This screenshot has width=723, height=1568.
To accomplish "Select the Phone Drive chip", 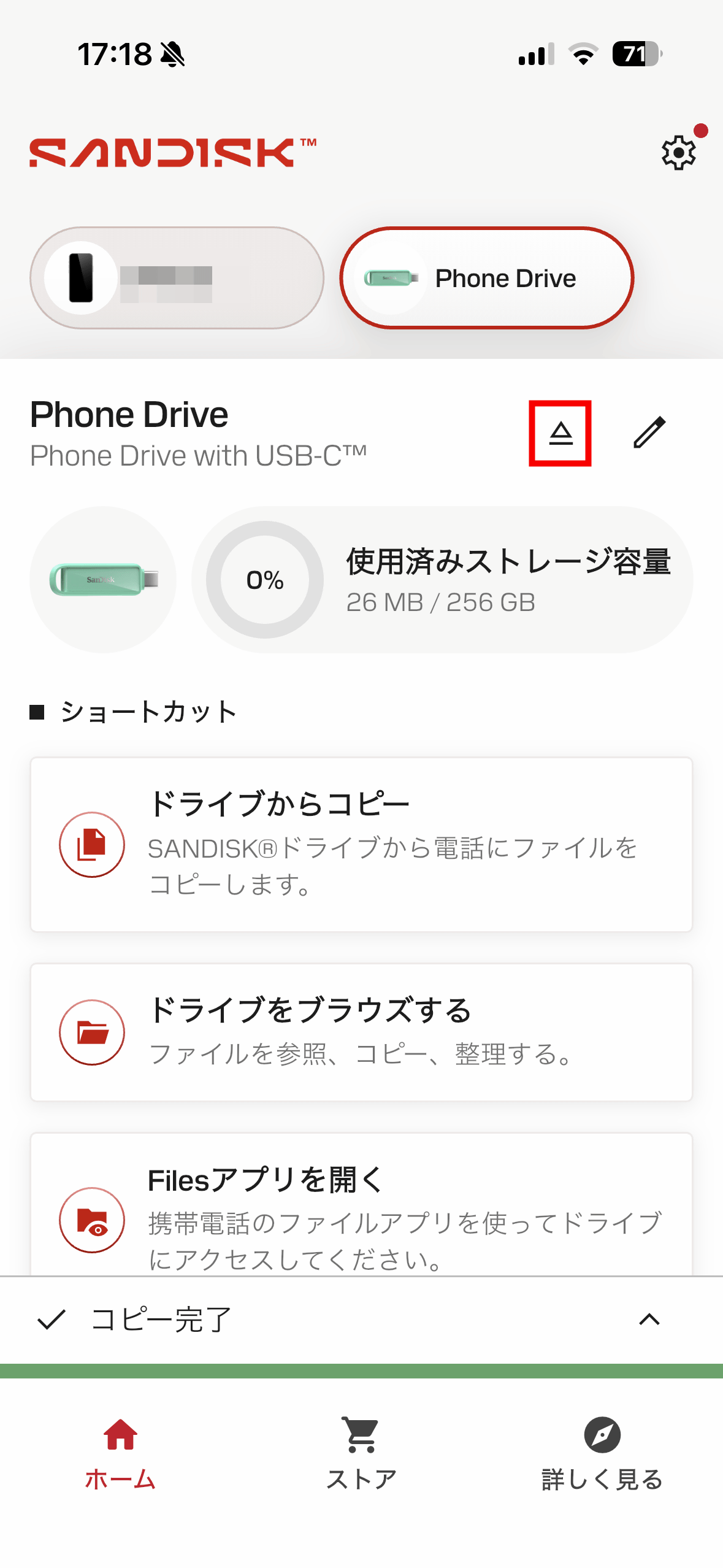I will pos(486,278).
